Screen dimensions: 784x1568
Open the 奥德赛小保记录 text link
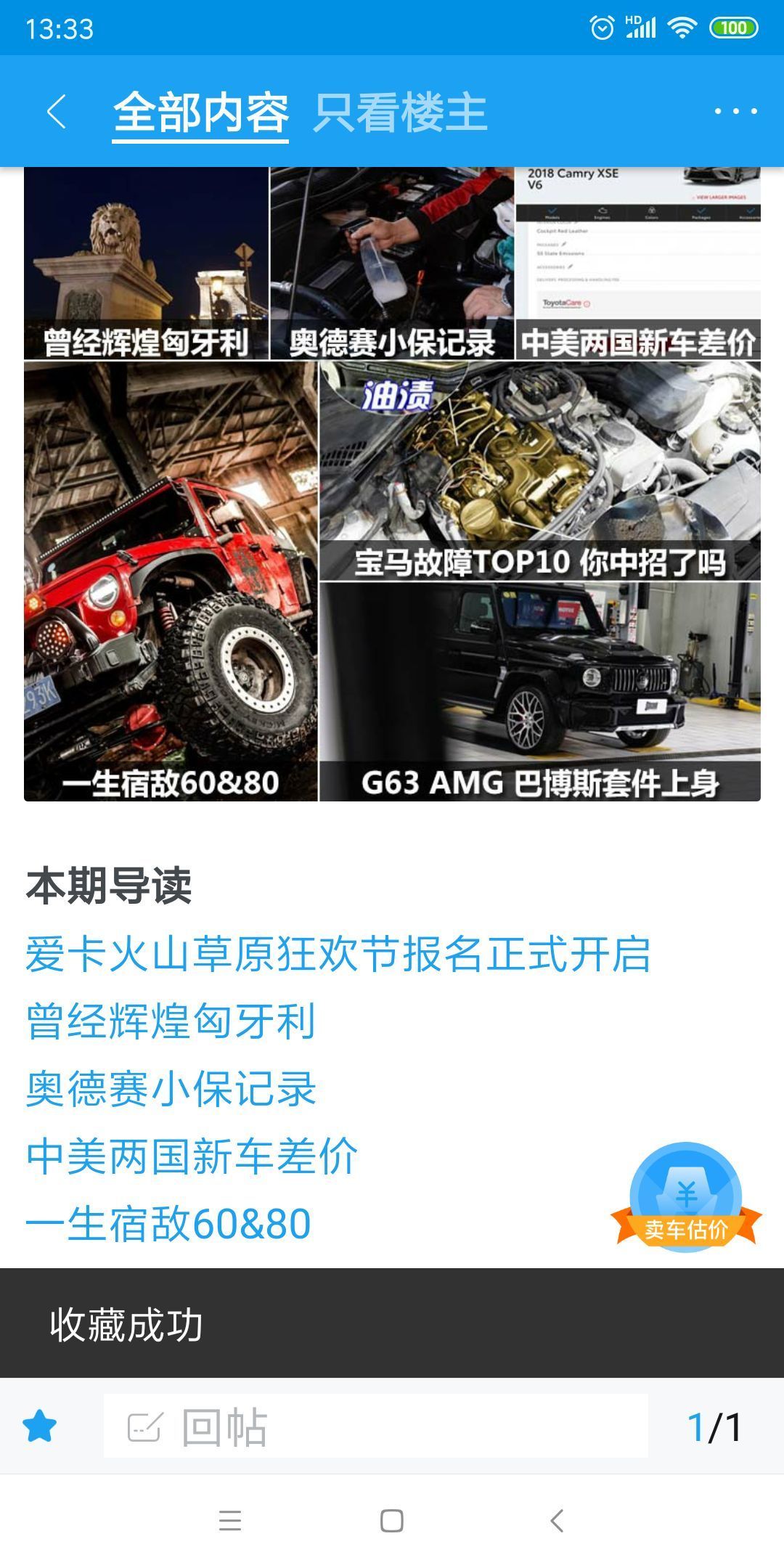pos(171,1089)
